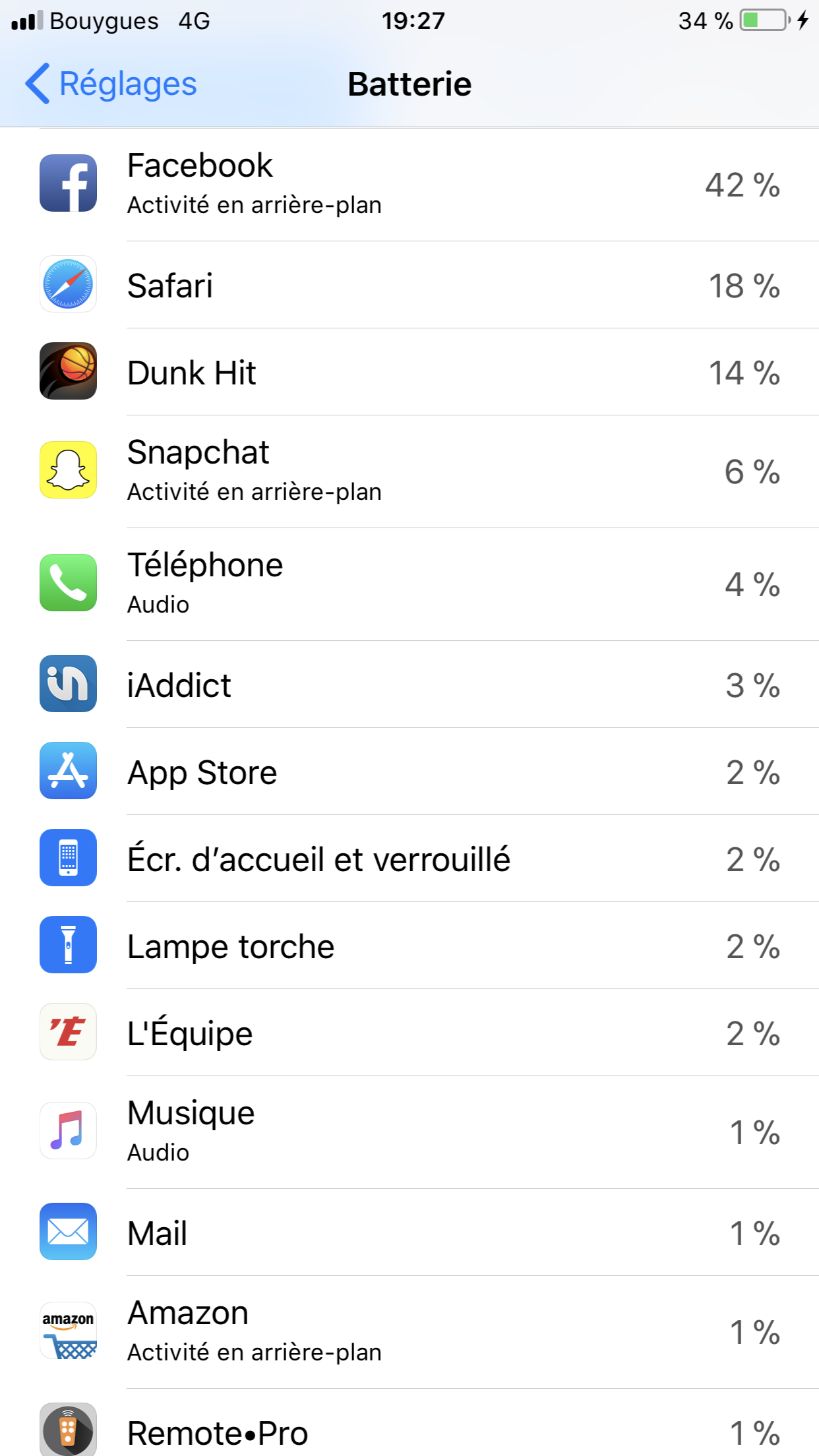Go back to Réglages
Viewport: 819px width, 1456px height.
click(x=112, y=84)
